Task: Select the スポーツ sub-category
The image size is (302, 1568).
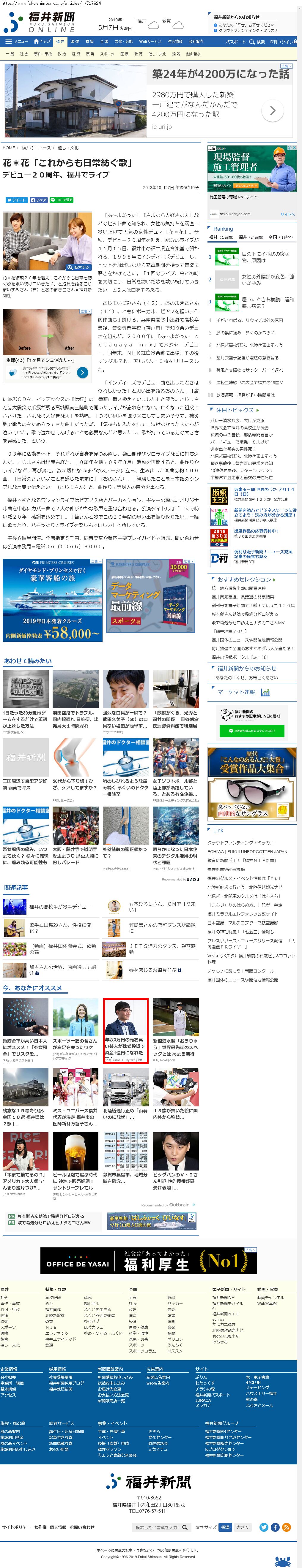Action: pos(107,53)
